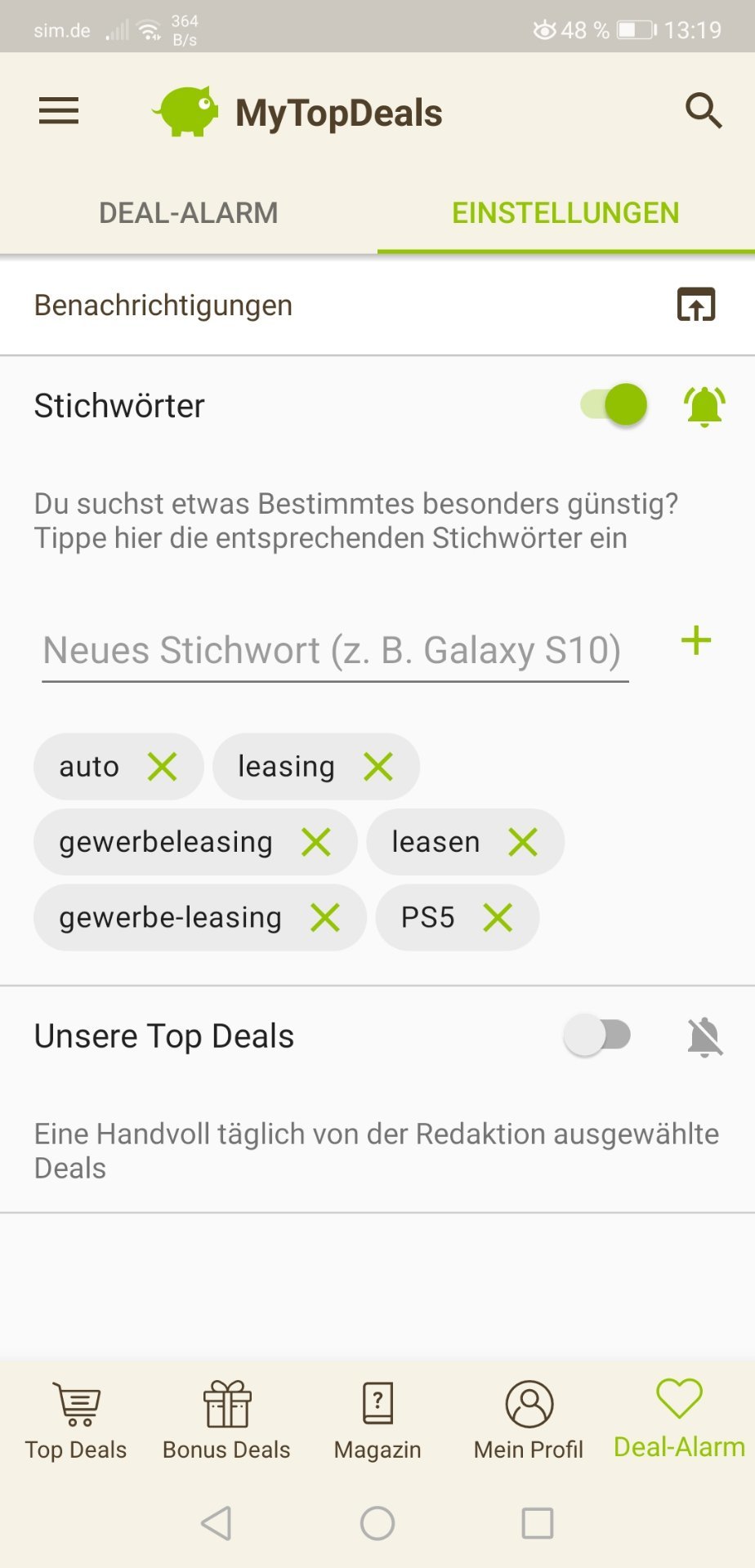Image resolution: width=755 pixels, height=1568 pixels.
Task: Tap the muted bell for Unsere Top Deals
Action: click(704, 1036)
